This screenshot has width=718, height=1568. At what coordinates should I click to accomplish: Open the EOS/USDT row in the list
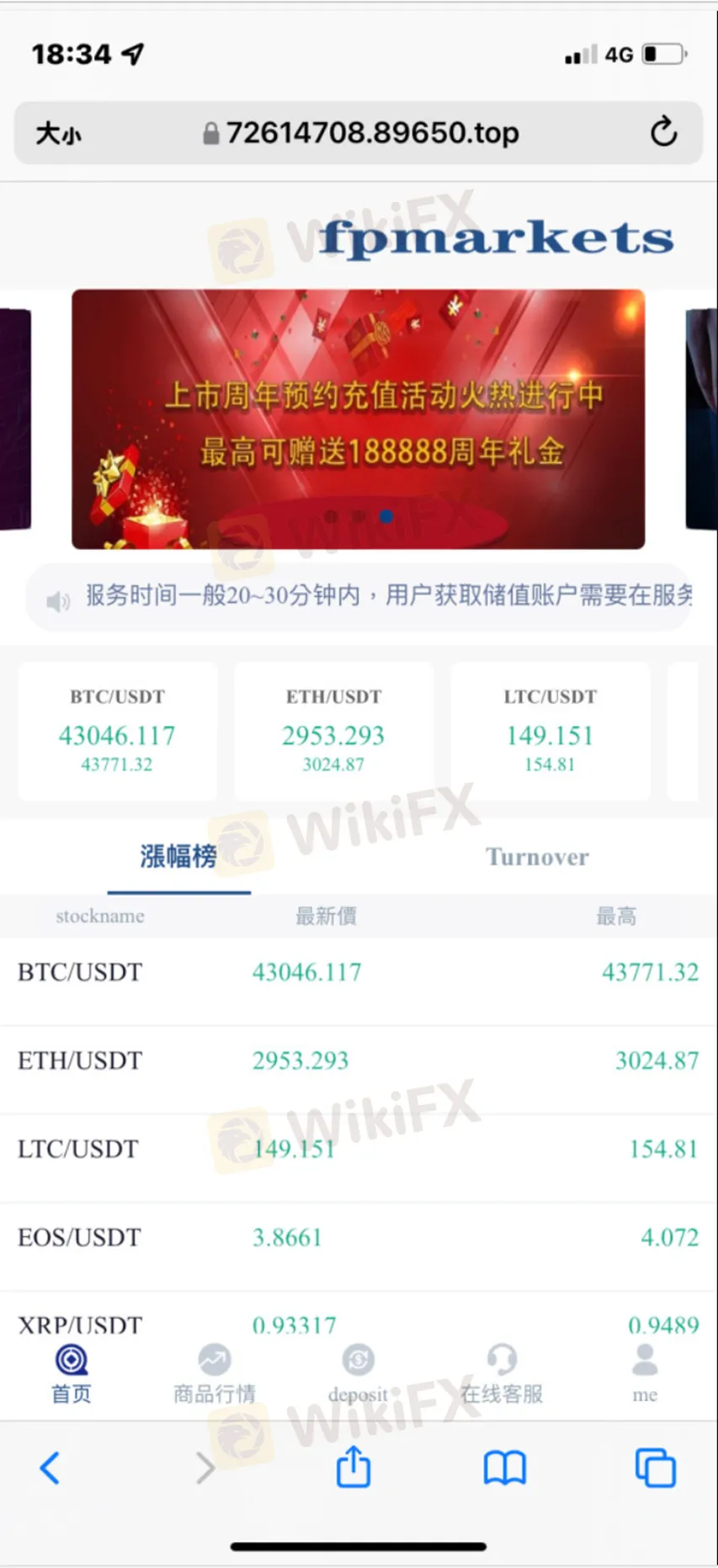click(358, 1237)
